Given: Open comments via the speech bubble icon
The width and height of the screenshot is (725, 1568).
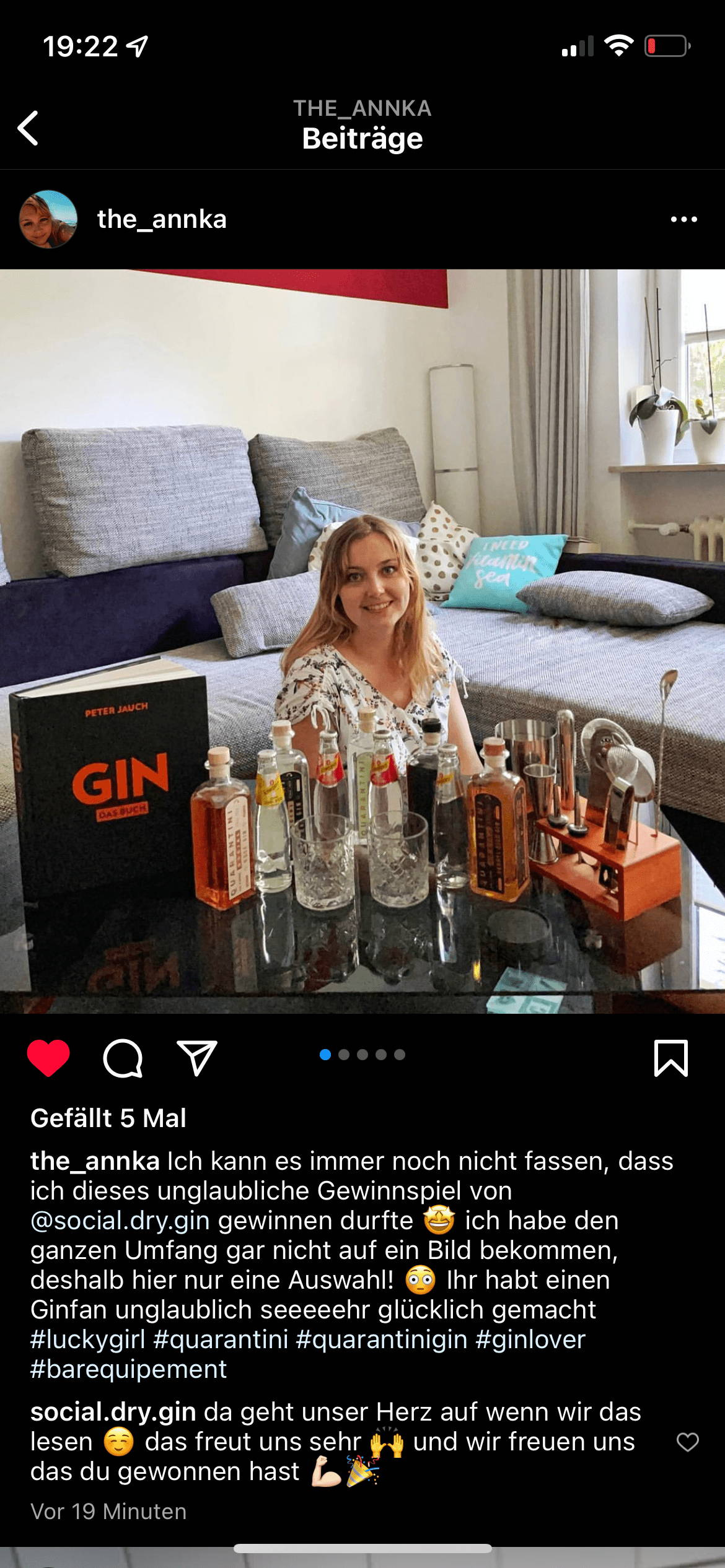Looking at the screenshot, I should [123, 1058].
